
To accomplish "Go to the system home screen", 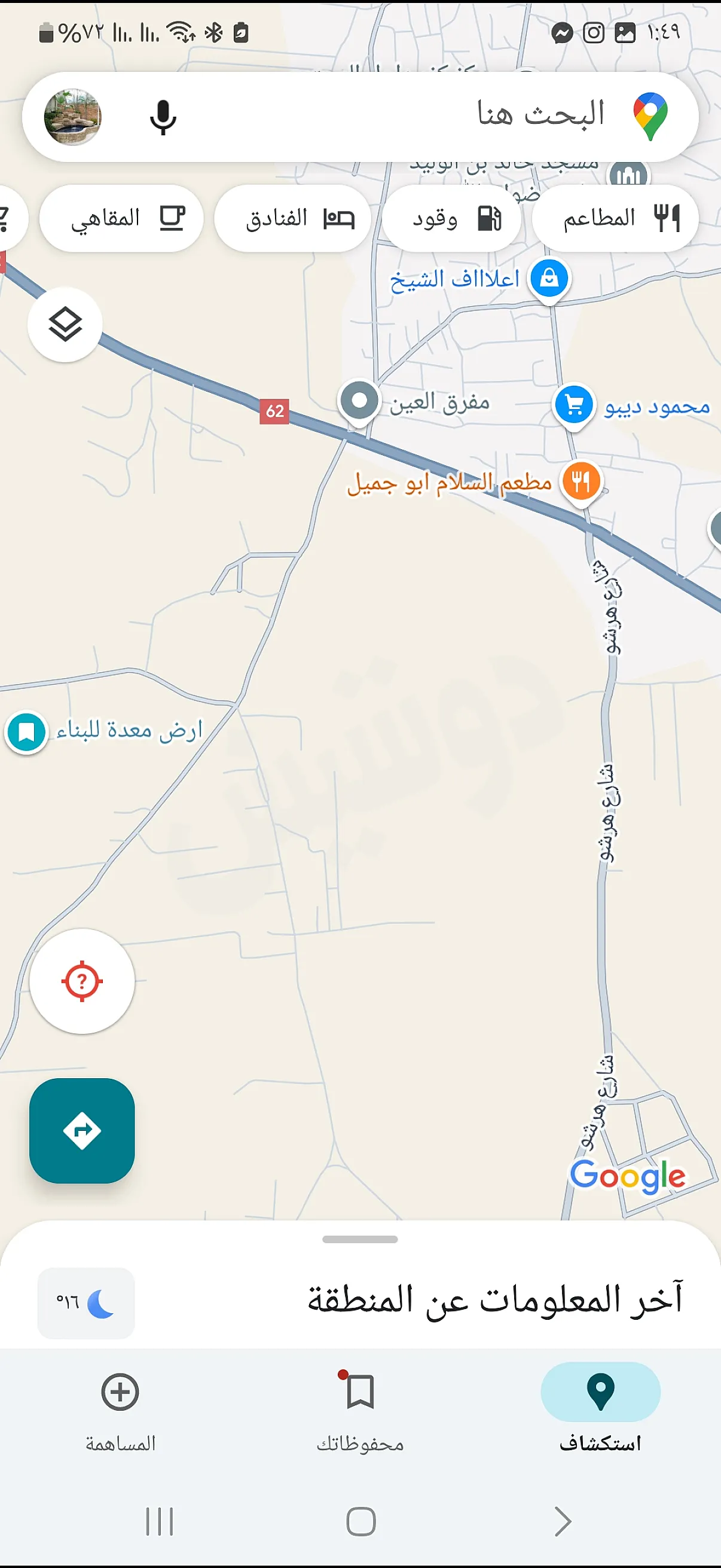I will [x=361, y=1521].
